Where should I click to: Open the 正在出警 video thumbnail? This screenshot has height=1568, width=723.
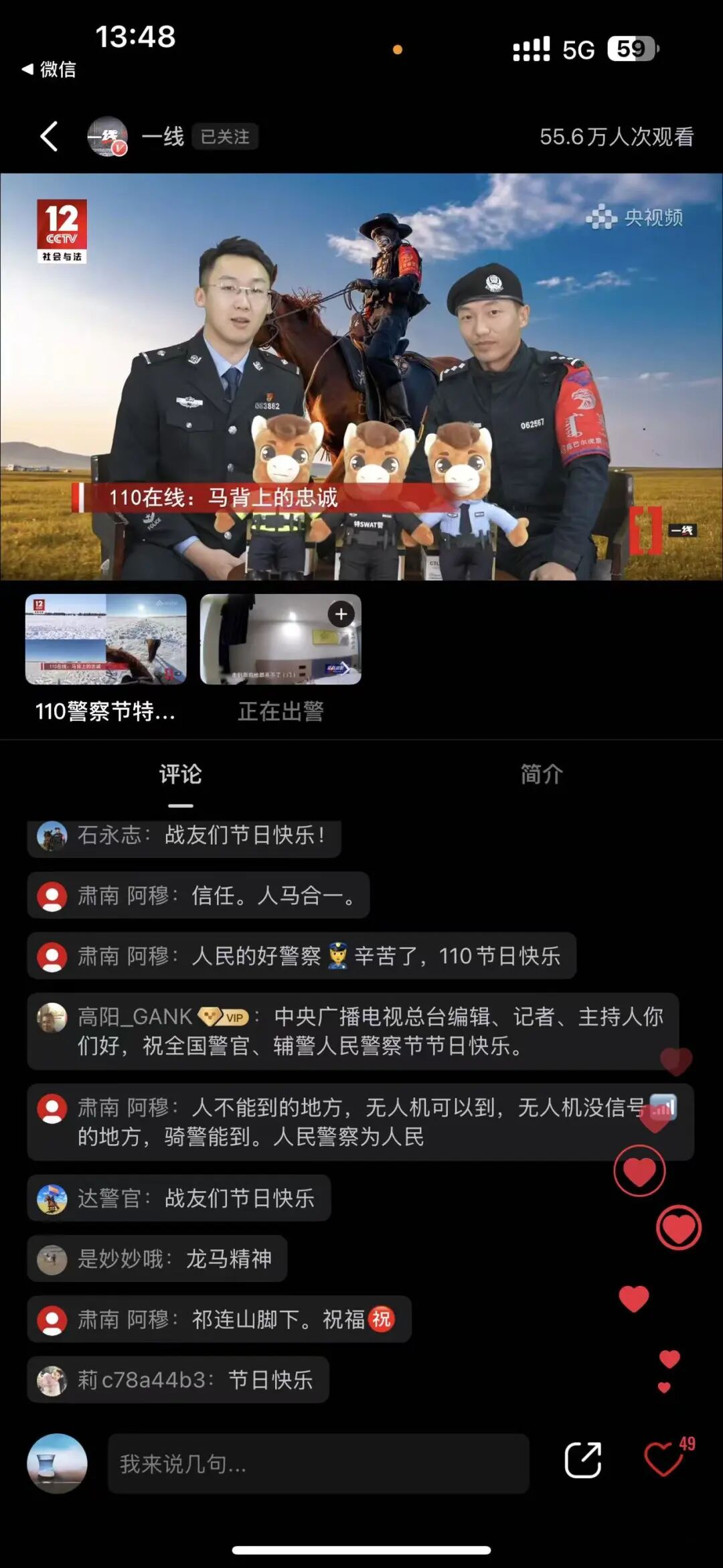pyautogui.click(x=280, y=640)
